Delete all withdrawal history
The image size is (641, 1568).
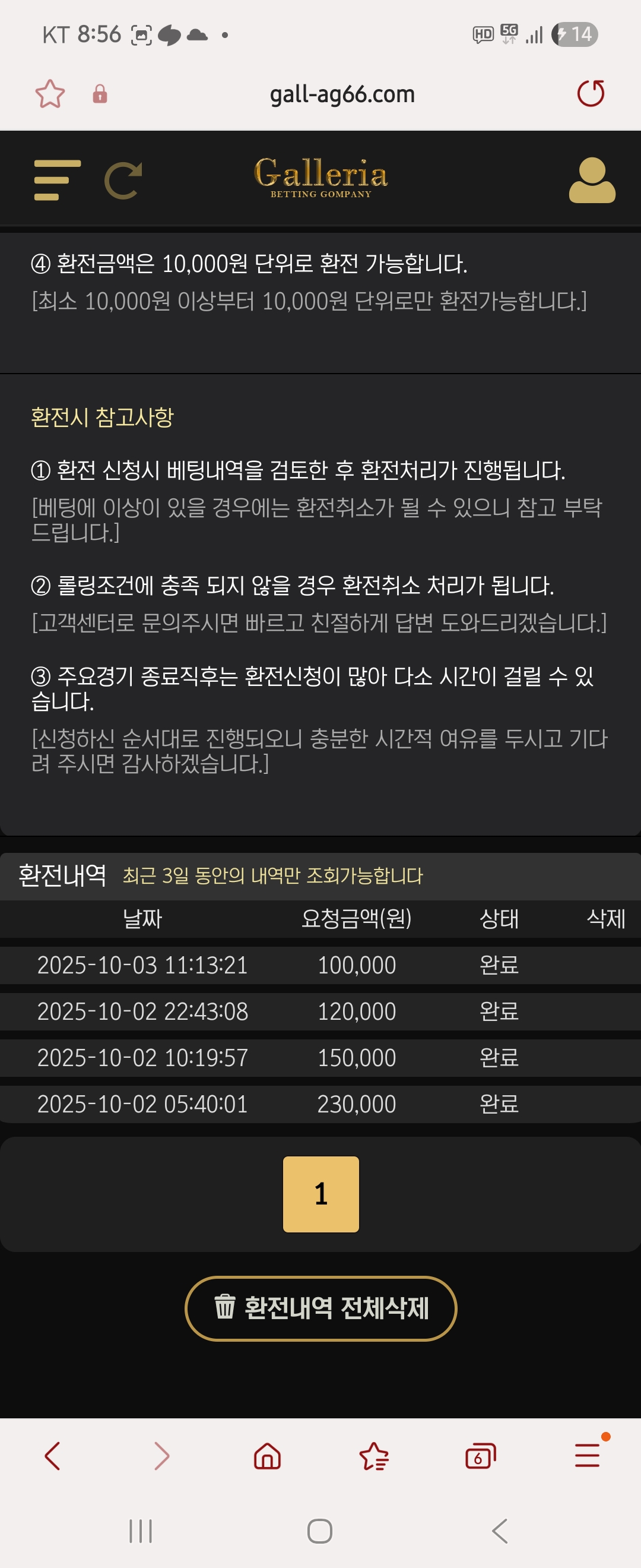[x=320, y=1307]
